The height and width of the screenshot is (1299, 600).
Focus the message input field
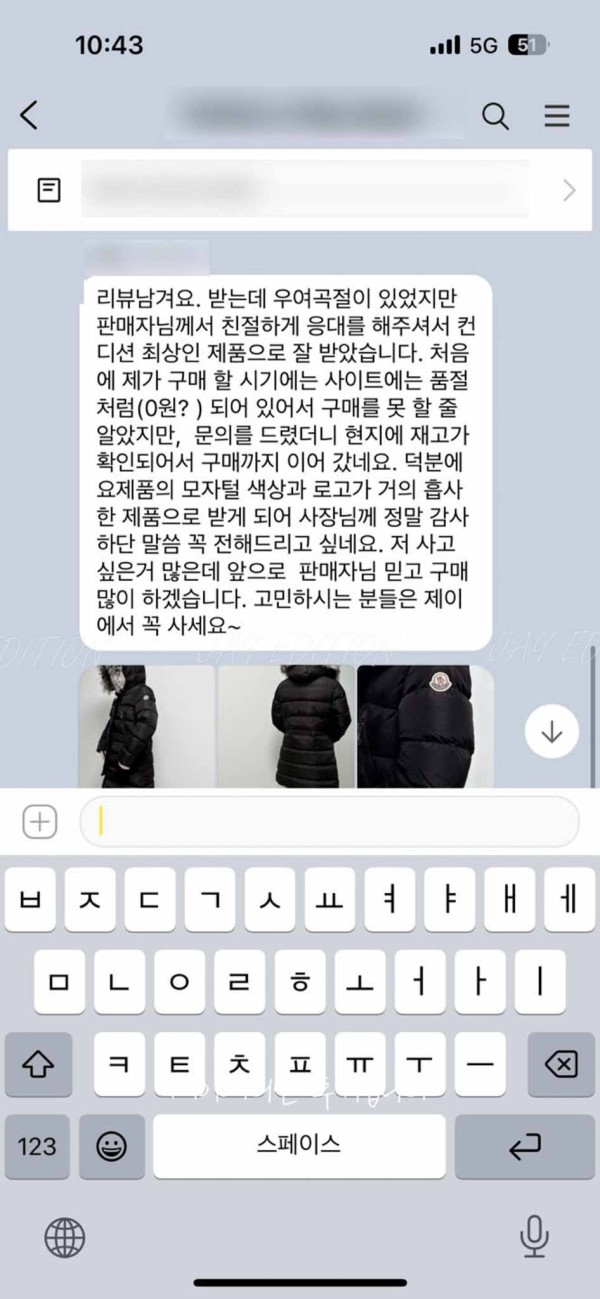(x=330, y=823)
